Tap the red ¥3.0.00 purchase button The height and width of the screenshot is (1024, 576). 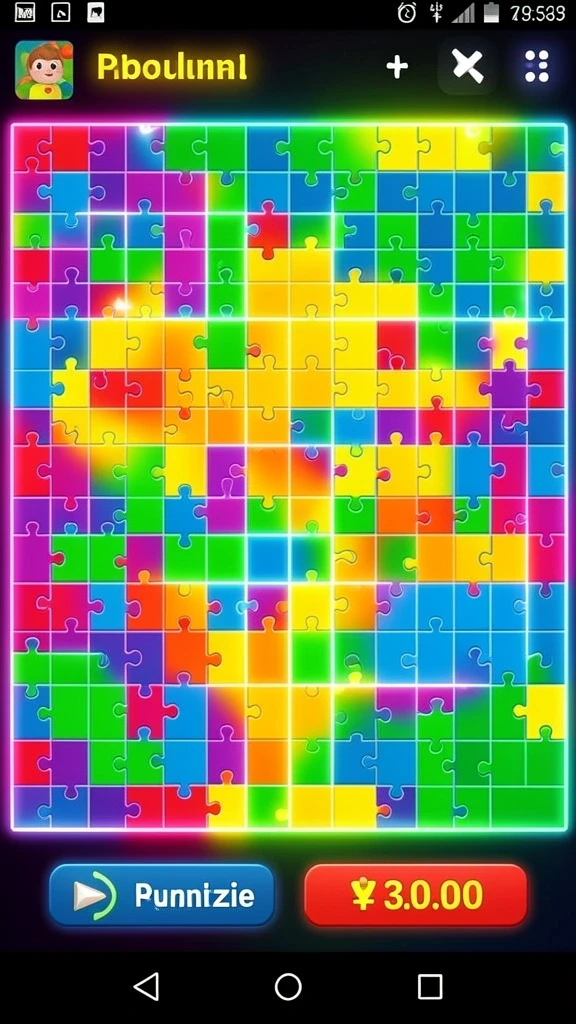coord(416,895)
